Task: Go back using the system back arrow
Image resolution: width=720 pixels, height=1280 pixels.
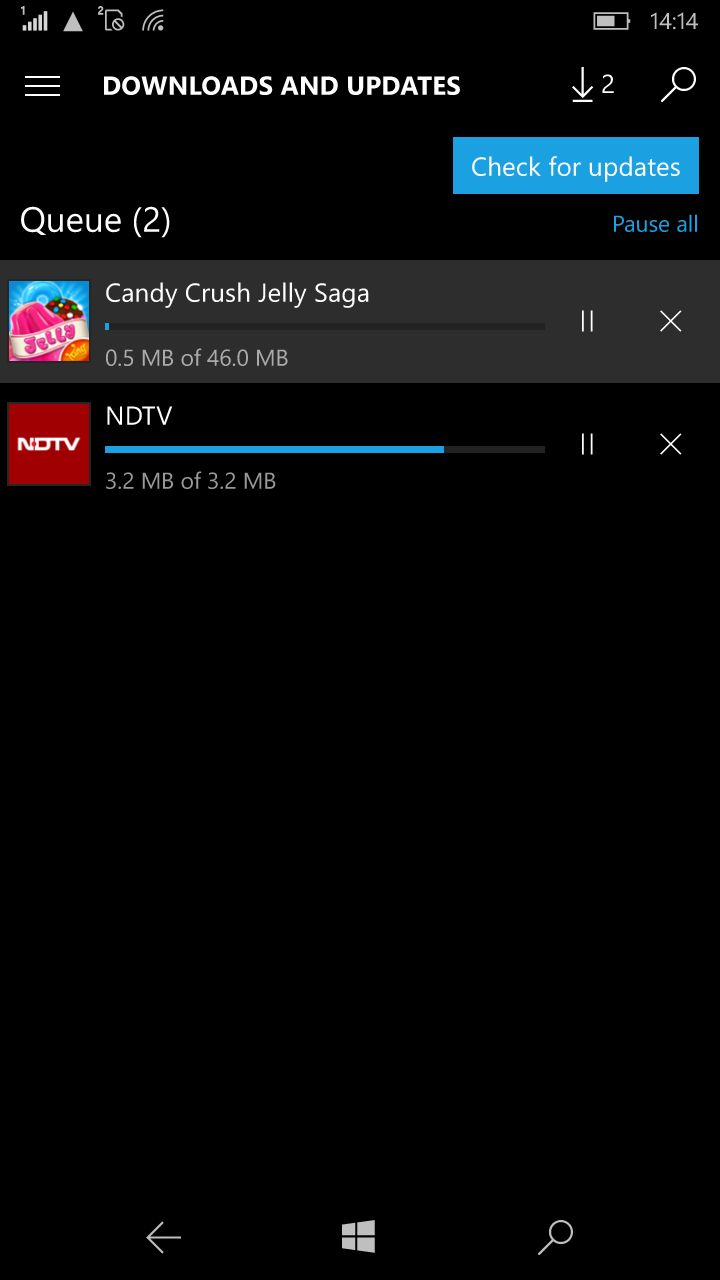Action: click(163, 1237)
